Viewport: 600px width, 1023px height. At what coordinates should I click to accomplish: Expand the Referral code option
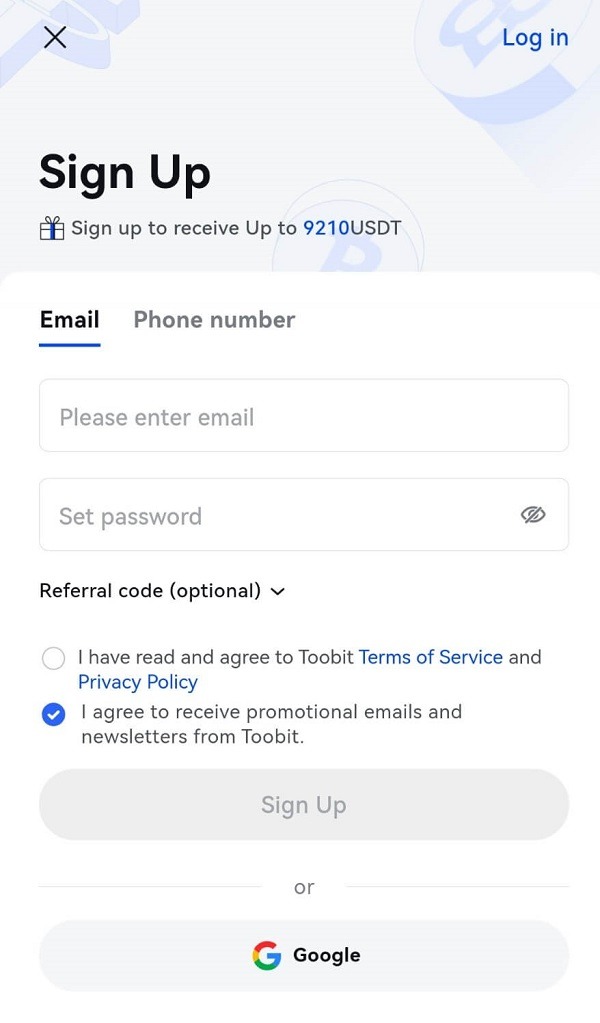coord(162,591)
